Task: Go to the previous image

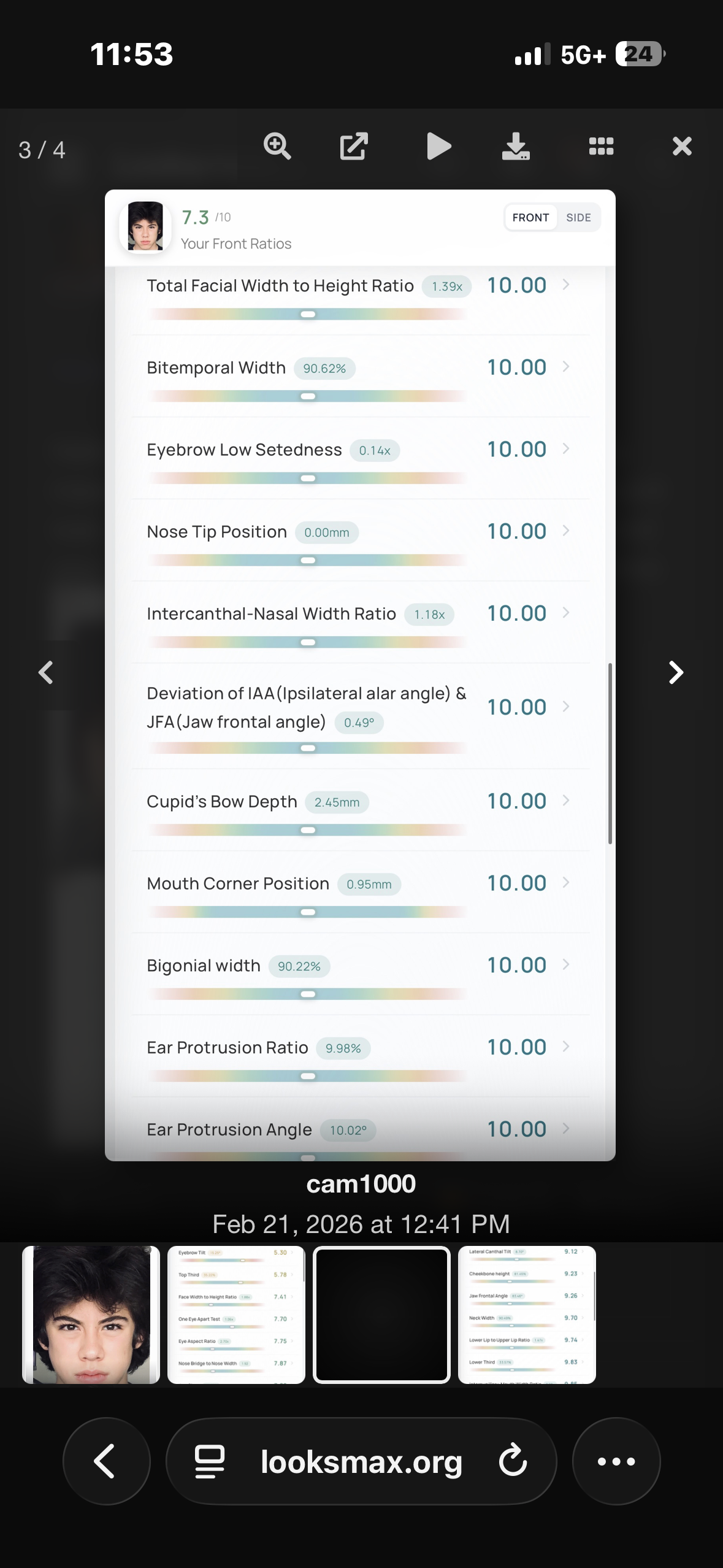Action: [46, 672]
